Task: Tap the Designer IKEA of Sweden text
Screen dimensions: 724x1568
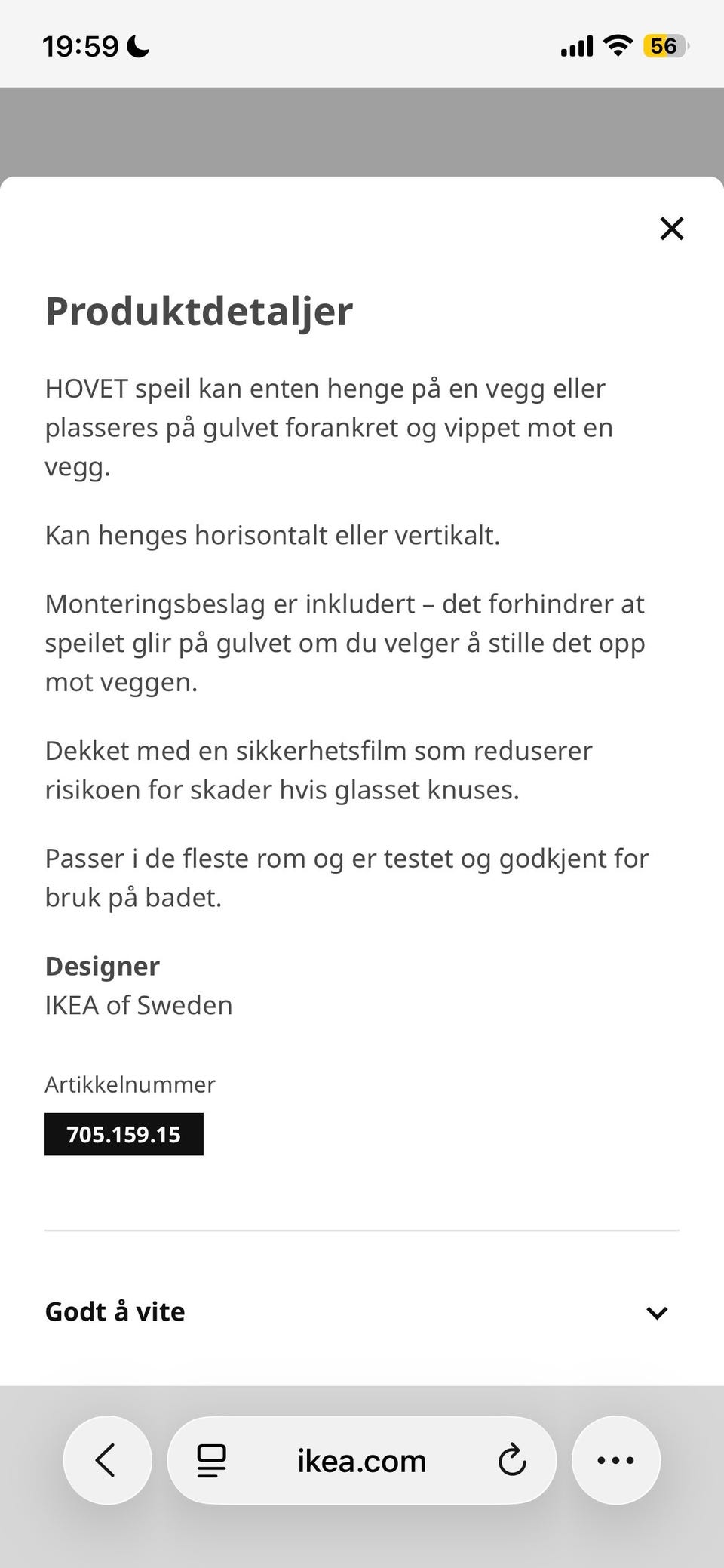Action: [139, 1004]
